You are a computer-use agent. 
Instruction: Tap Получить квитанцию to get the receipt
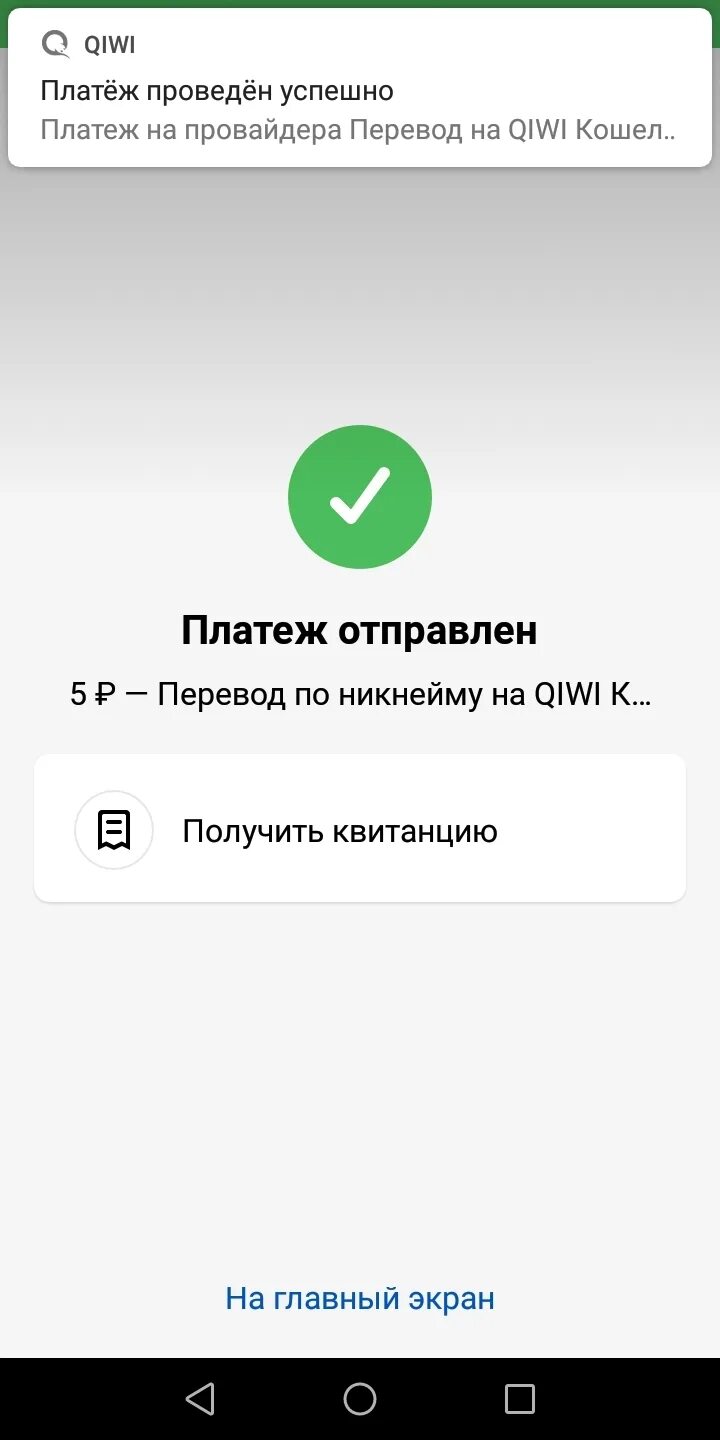tap(360, 829)
